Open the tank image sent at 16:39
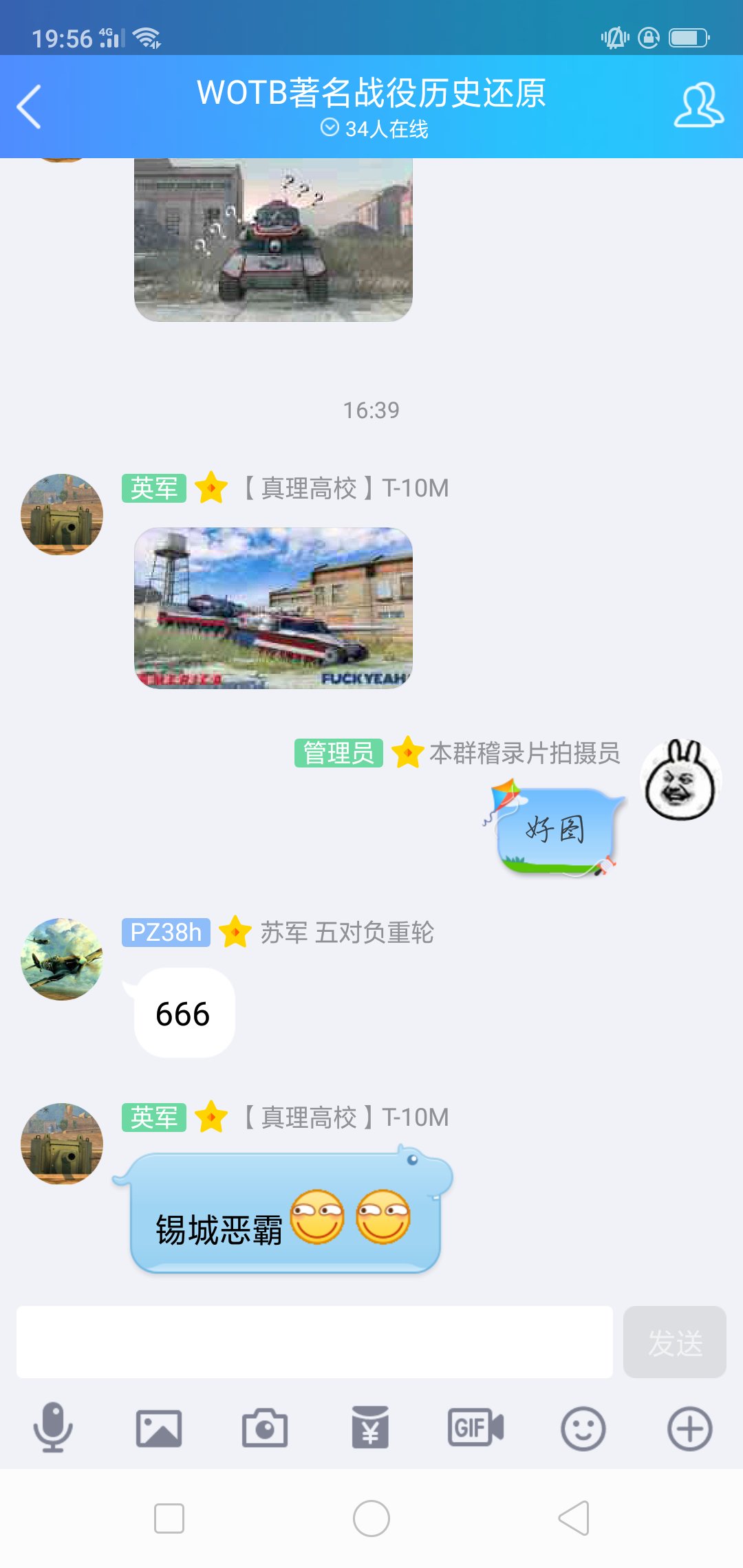Screen dimensions: 743x1568 click(x=273, y=608)
